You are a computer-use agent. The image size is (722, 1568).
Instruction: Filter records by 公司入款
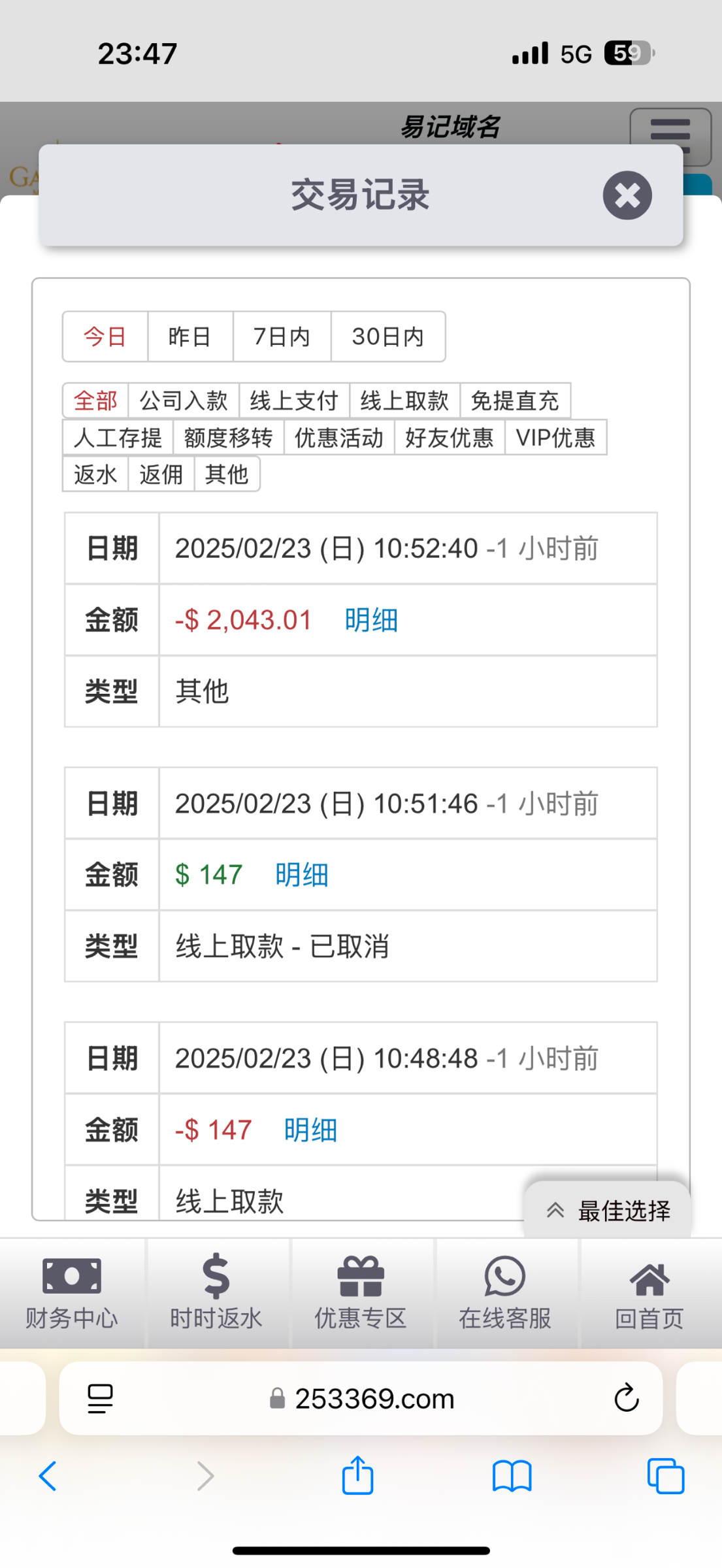click(x=184, y=400)
